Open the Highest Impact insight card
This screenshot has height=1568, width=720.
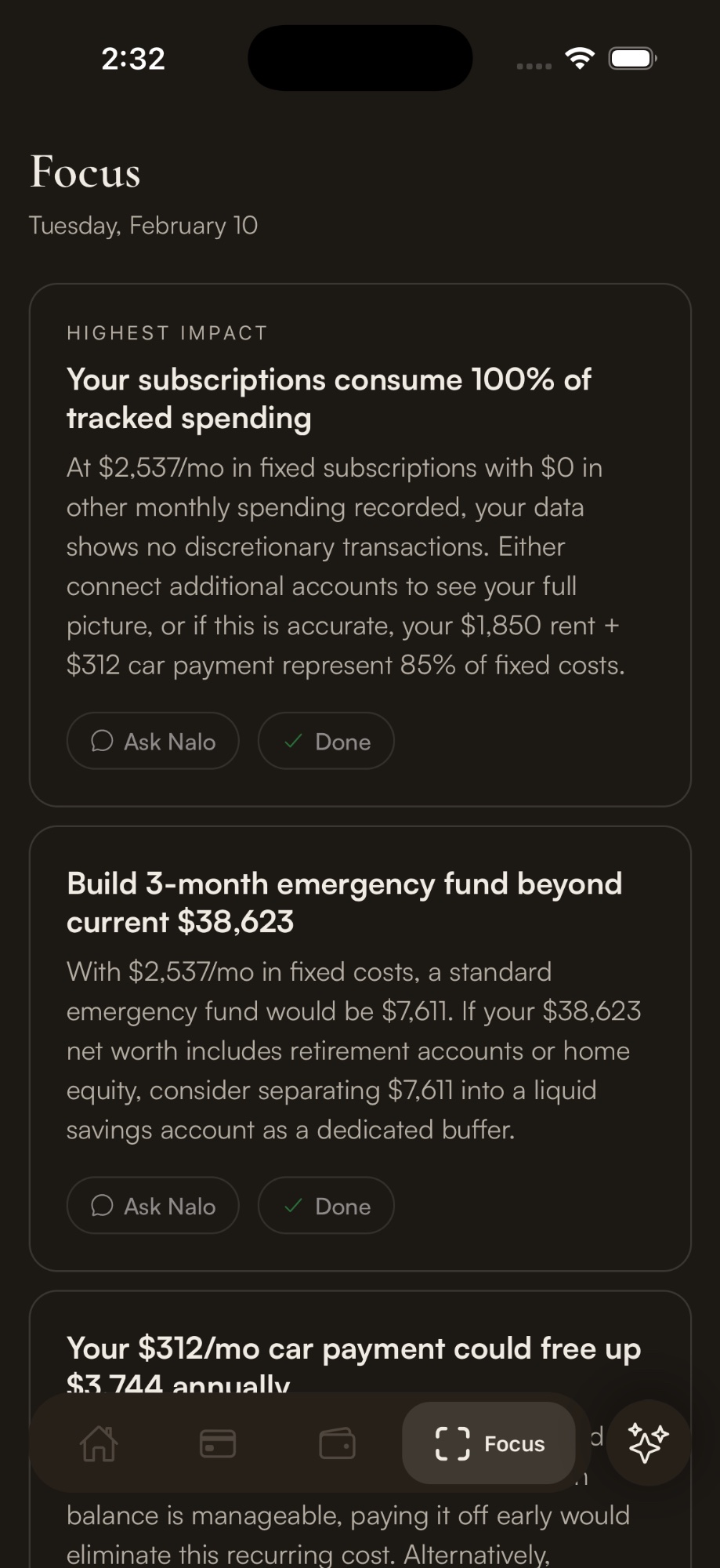[360, 541]
